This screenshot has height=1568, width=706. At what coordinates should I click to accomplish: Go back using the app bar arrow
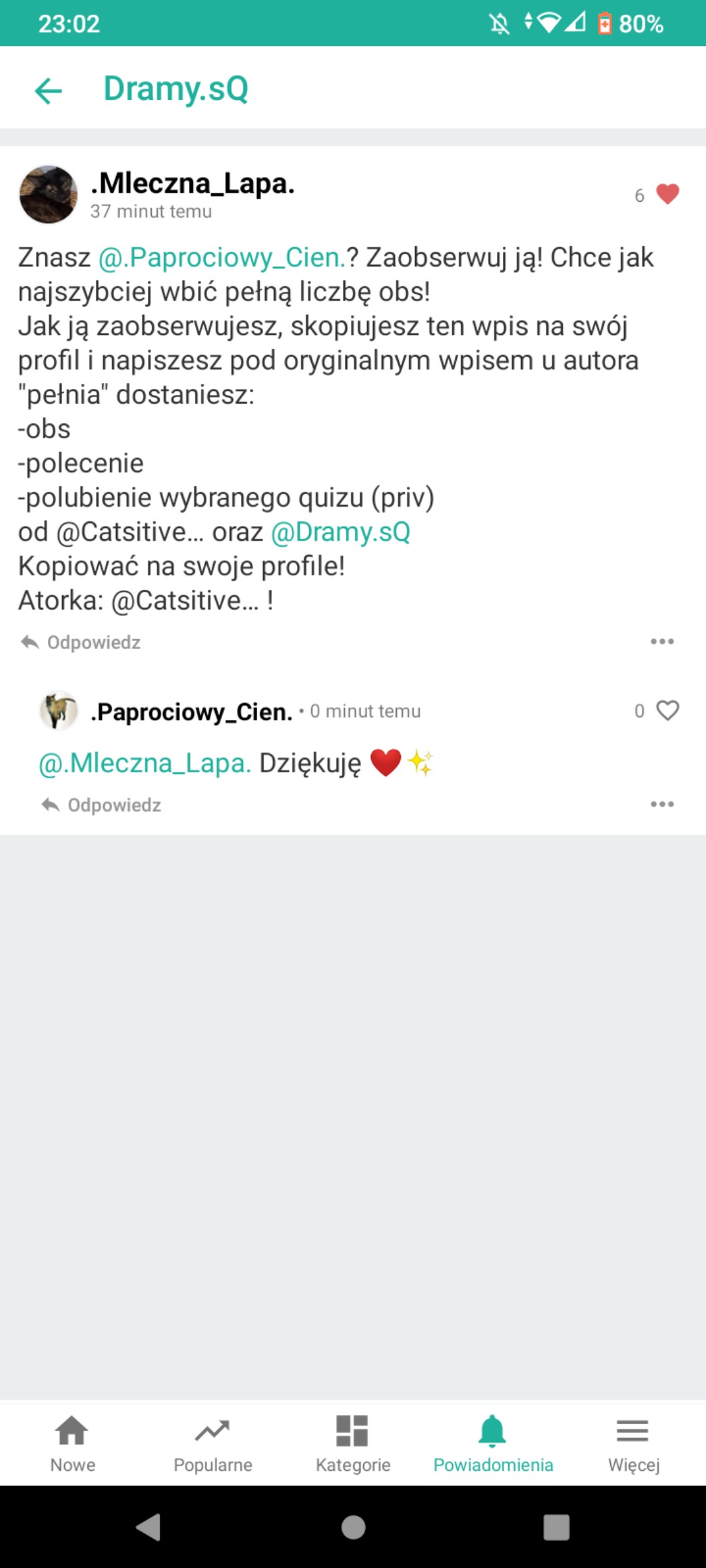49,91
